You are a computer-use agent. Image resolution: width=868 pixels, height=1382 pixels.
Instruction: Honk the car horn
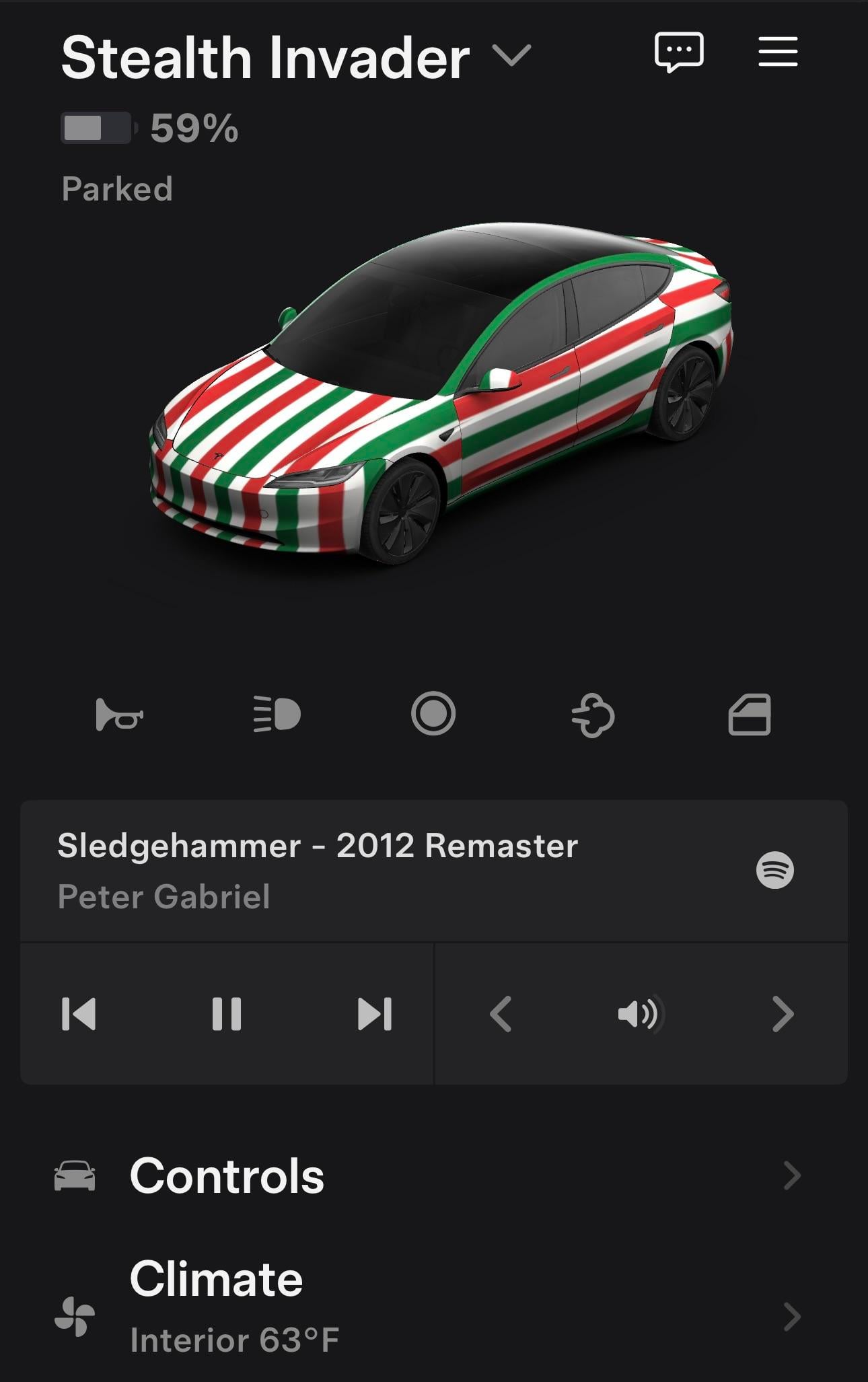(x=119, y=715)
